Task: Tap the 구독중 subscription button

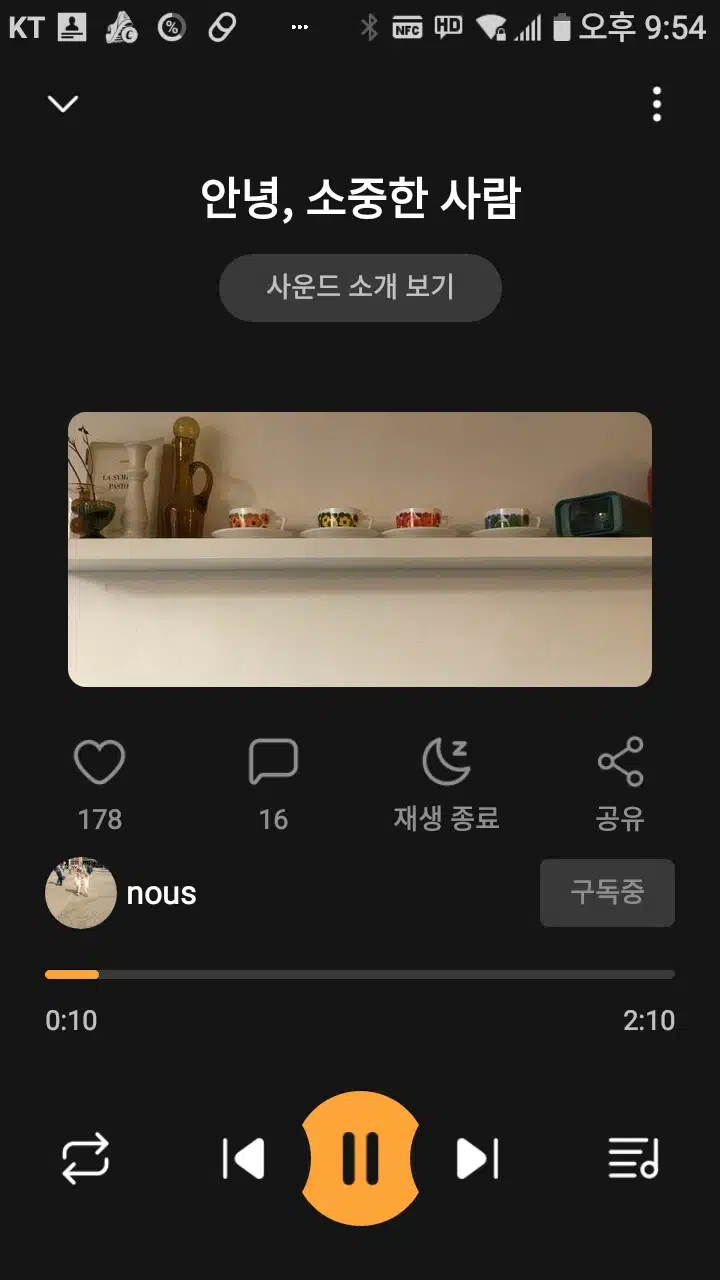Action: (608, 892)
